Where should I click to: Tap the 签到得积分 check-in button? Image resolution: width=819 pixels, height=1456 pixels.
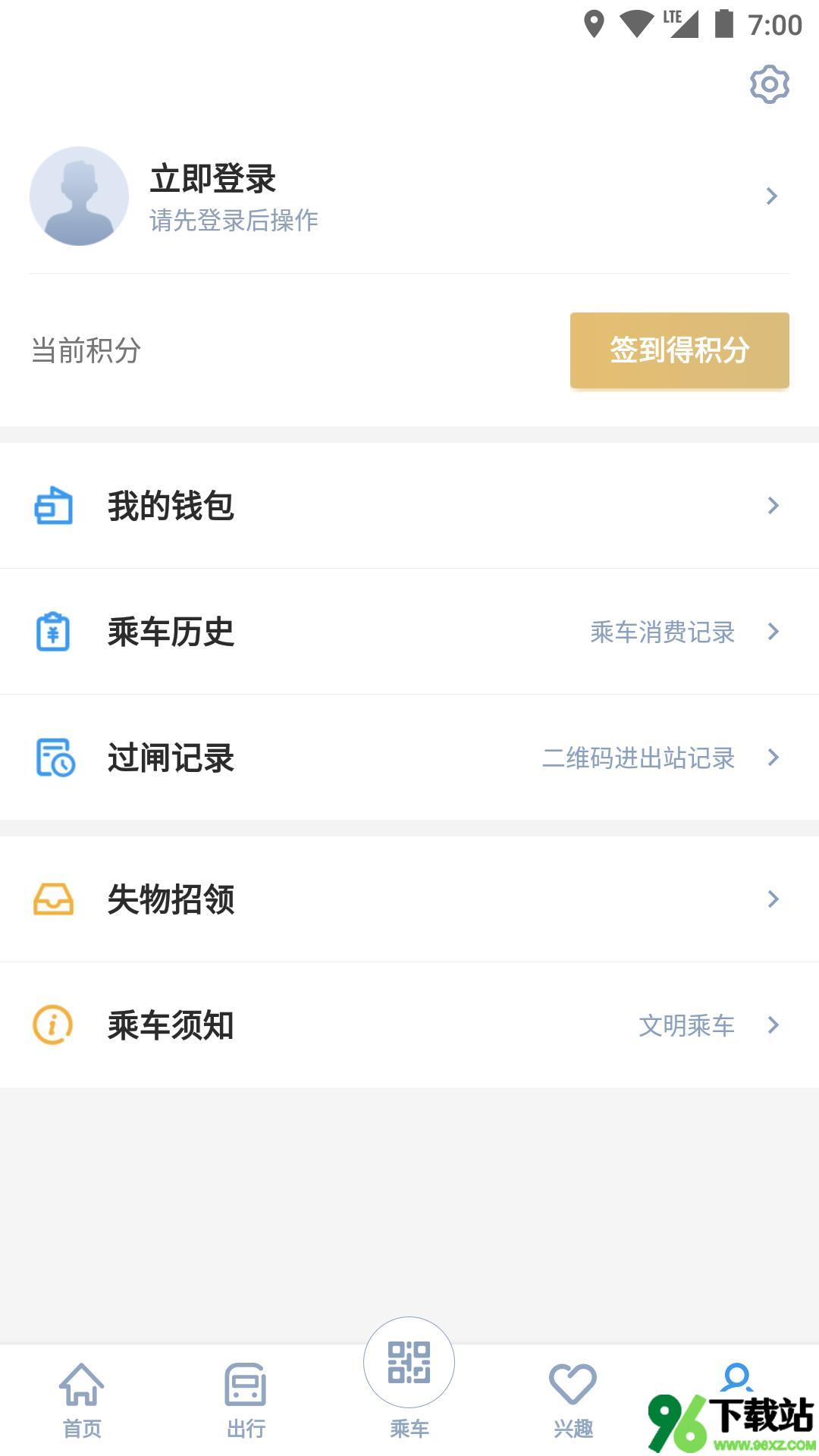pos(679,350)
